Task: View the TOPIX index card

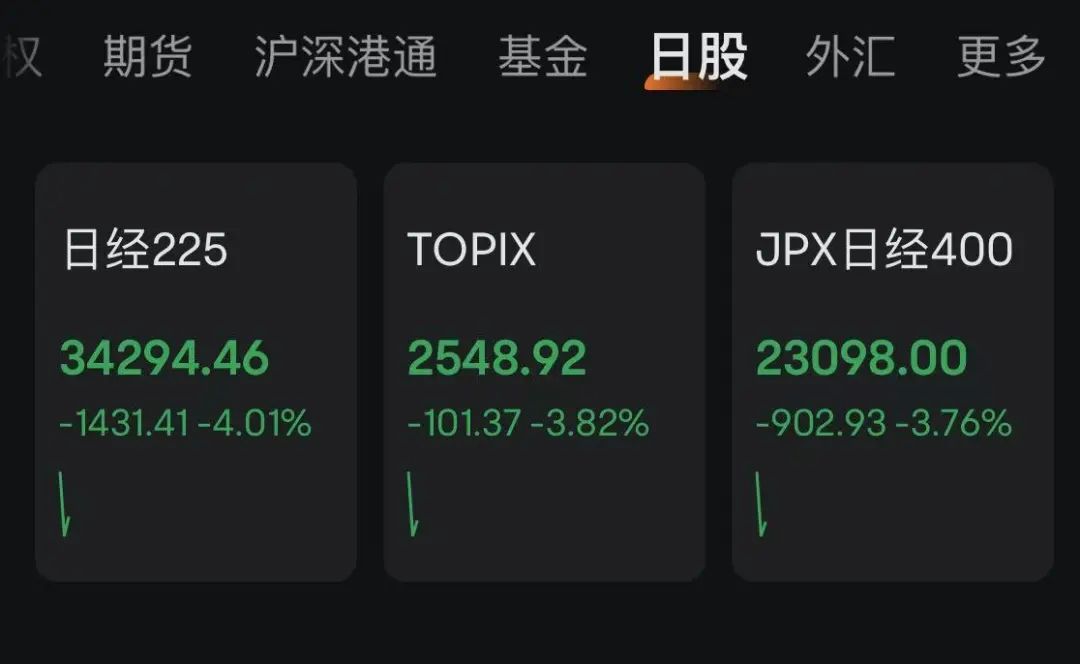Action: point(544,372)
